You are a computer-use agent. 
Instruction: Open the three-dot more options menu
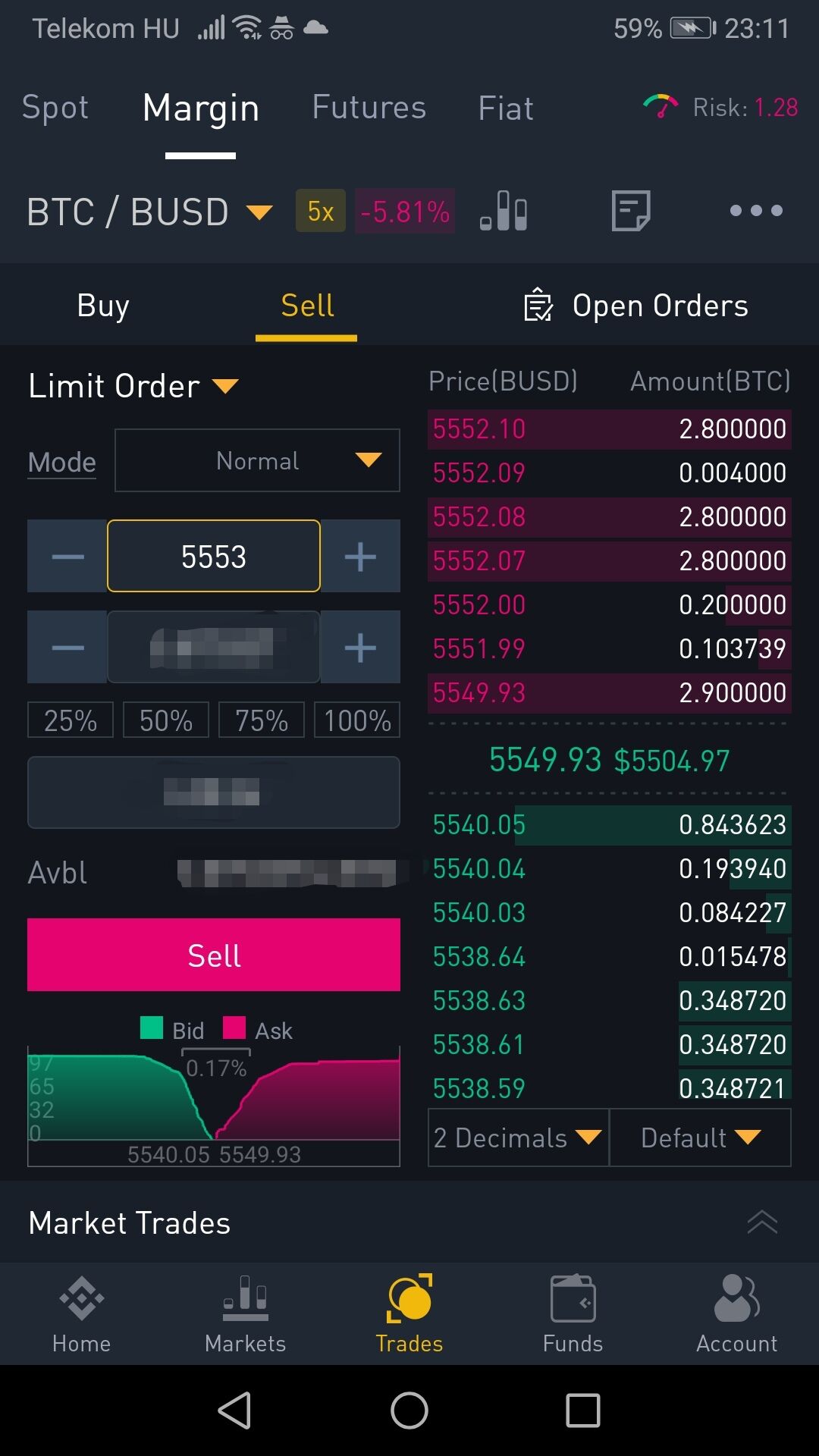[x=755, y=211]
